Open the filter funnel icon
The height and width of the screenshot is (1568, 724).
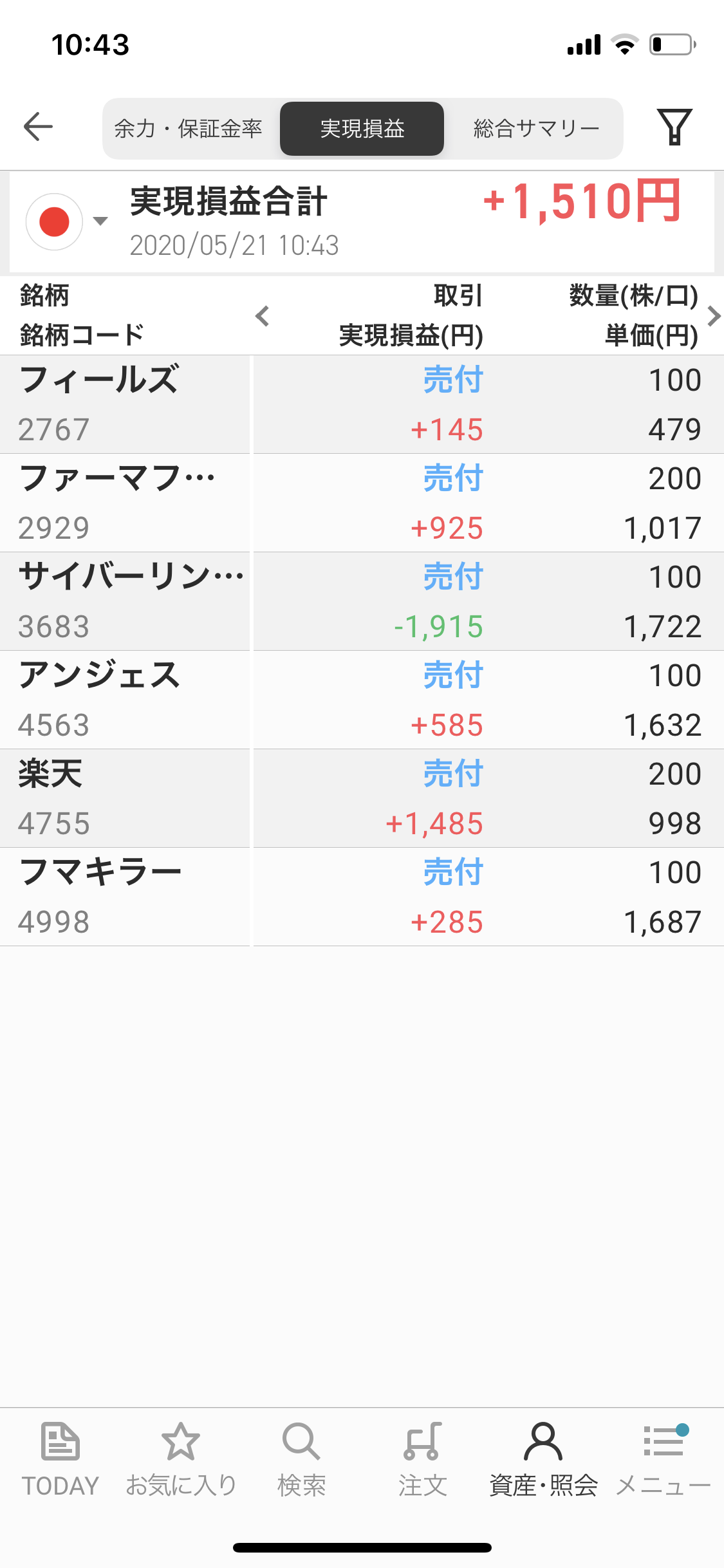674,127
